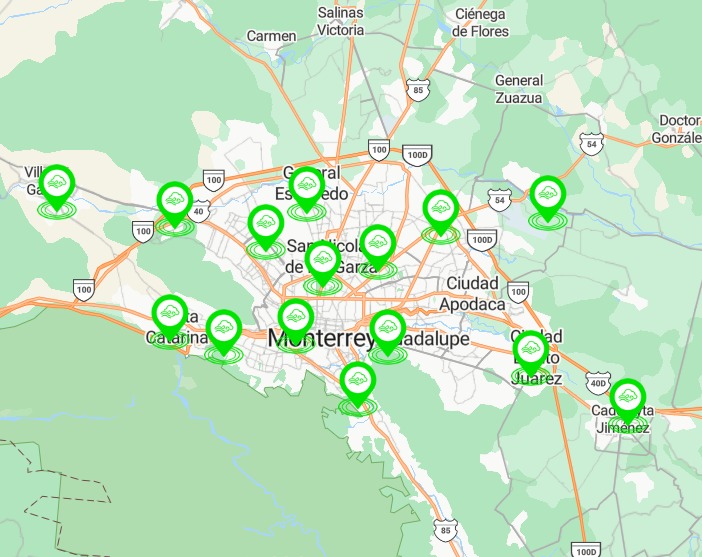Tap the marker over Guadalupe

pyautogui.click(x=387, y=331)
